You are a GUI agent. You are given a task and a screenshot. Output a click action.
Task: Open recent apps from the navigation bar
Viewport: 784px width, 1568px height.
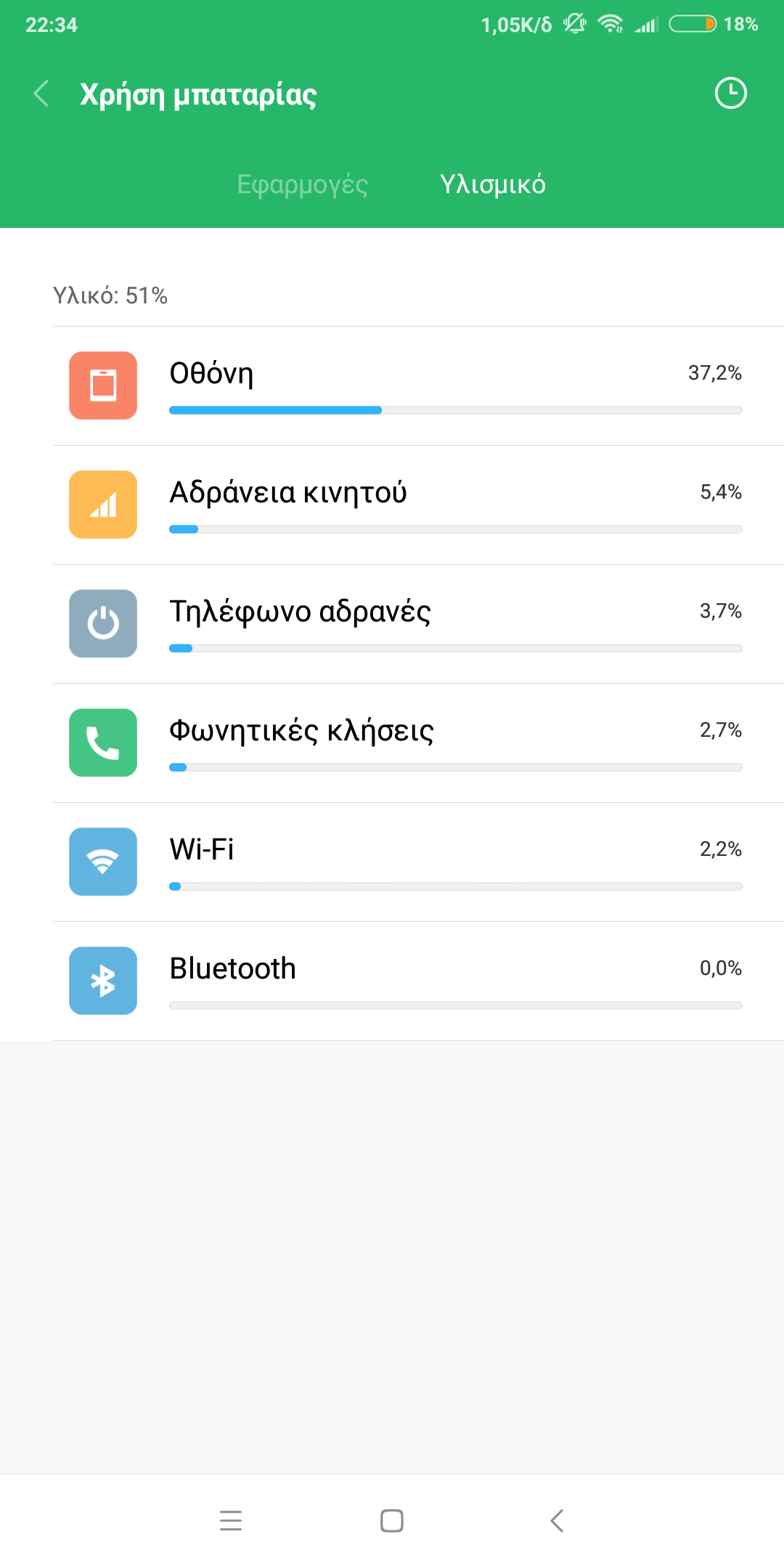point(231,1521)
